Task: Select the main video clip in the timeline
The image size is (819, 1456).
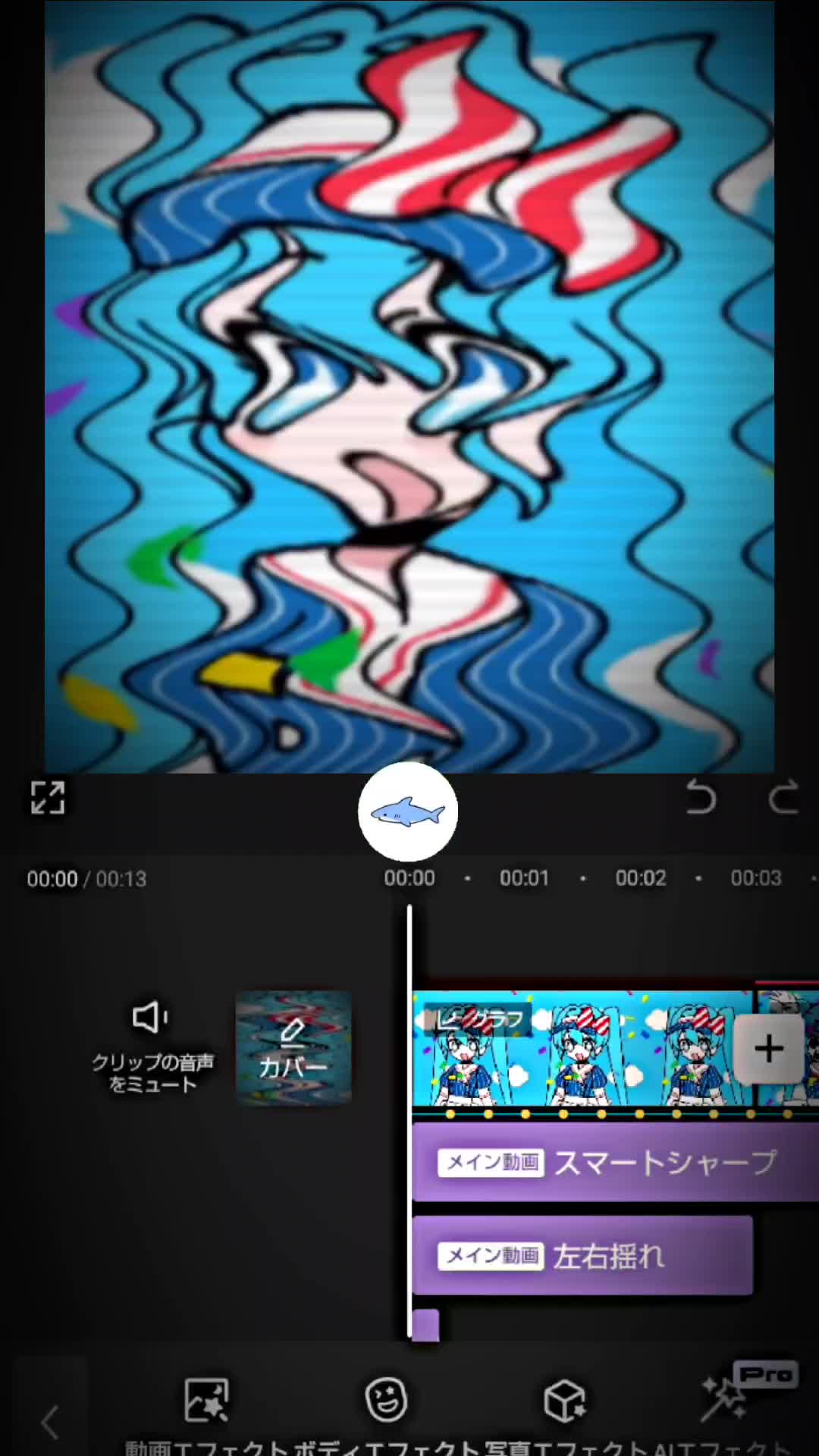Action: click(x=576, y=1048)
